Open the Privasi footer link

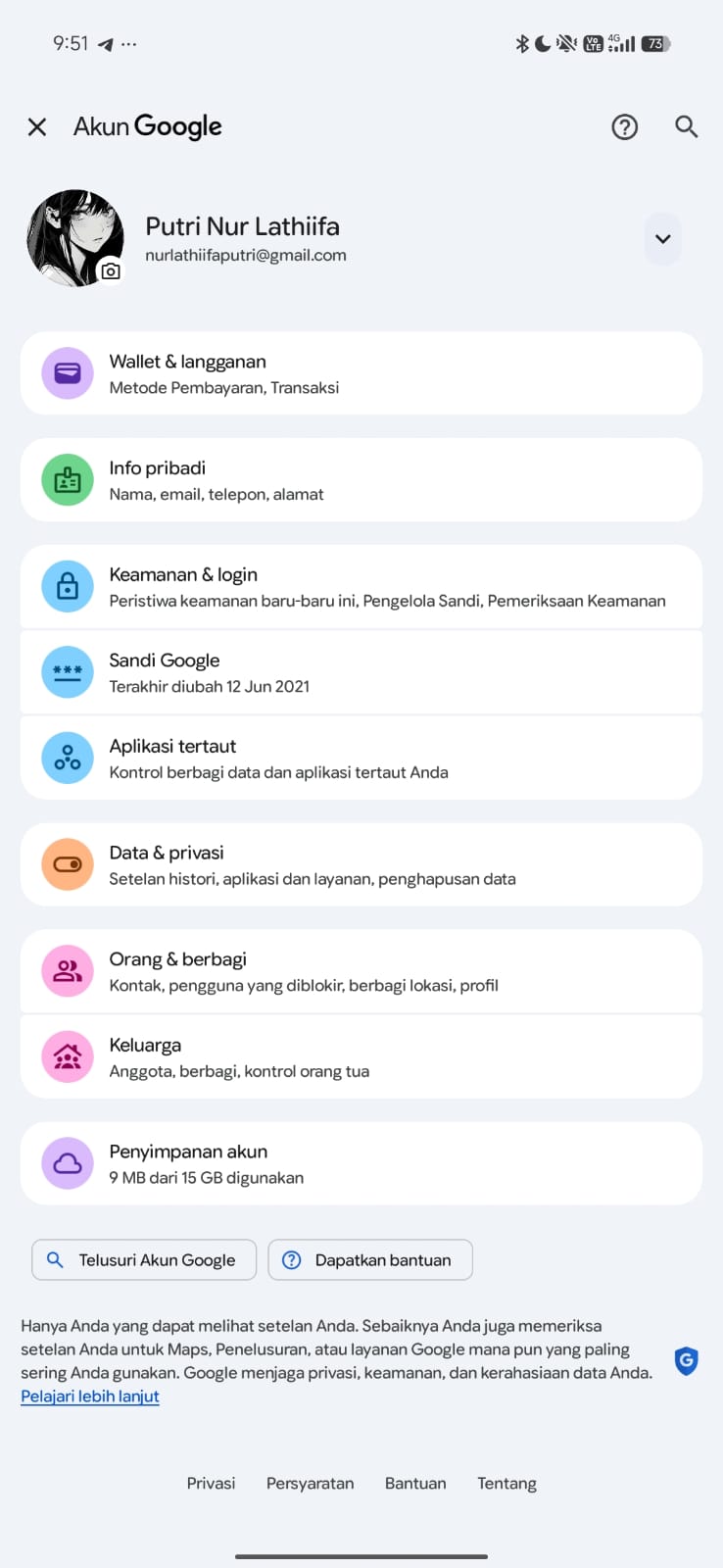[x=211, y=1484]
